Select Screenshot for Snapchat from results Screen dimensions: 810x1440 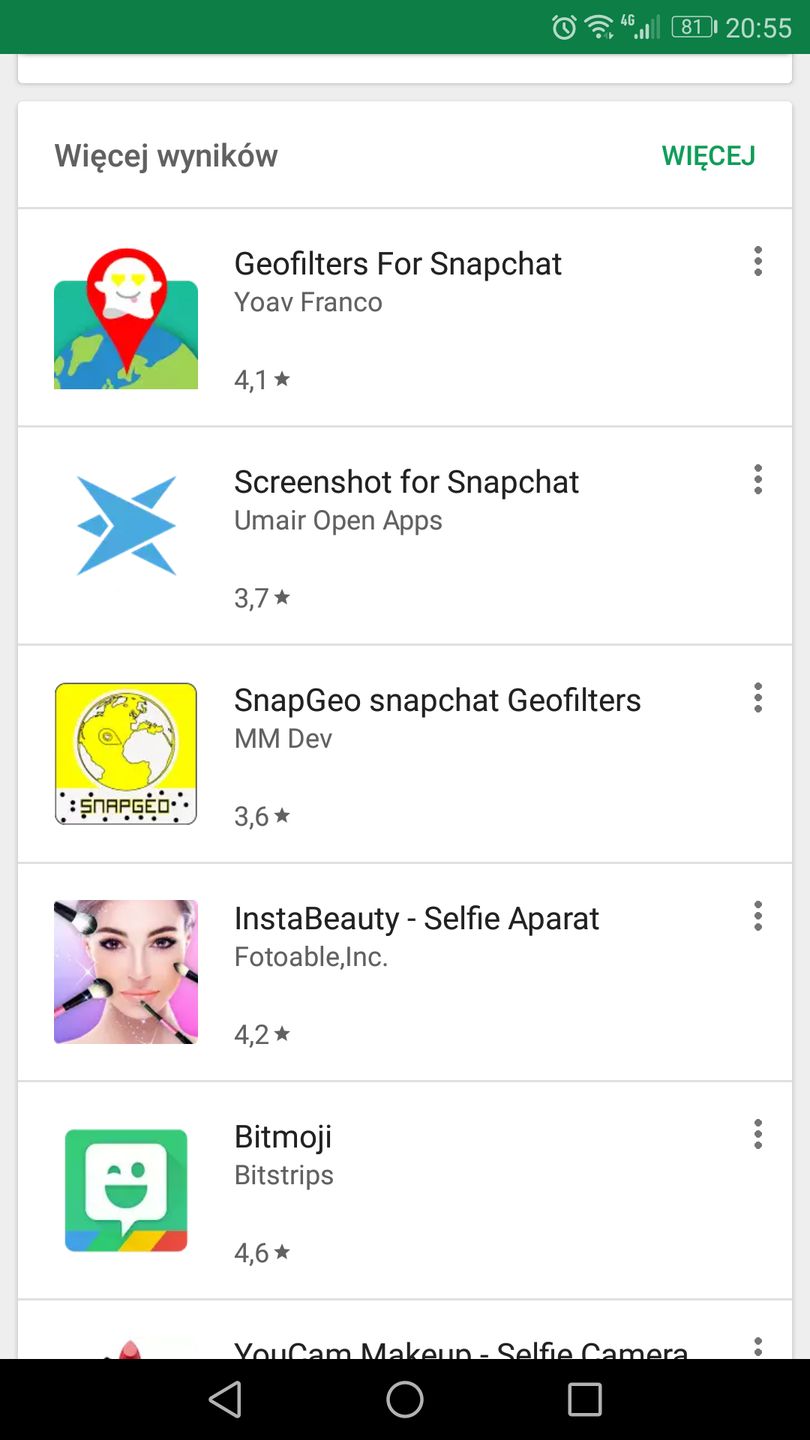pos(406,482)
